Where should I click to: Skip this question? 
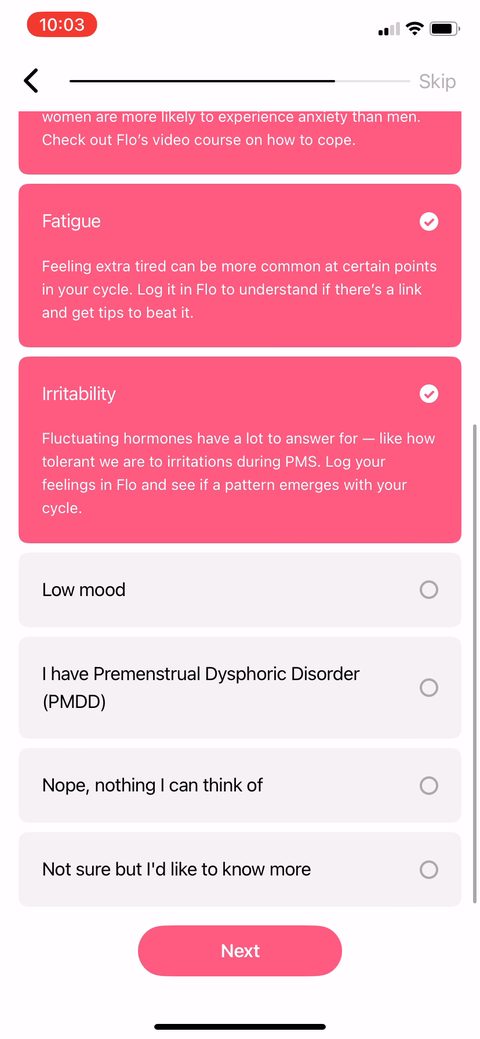click(x=437, y=82)
